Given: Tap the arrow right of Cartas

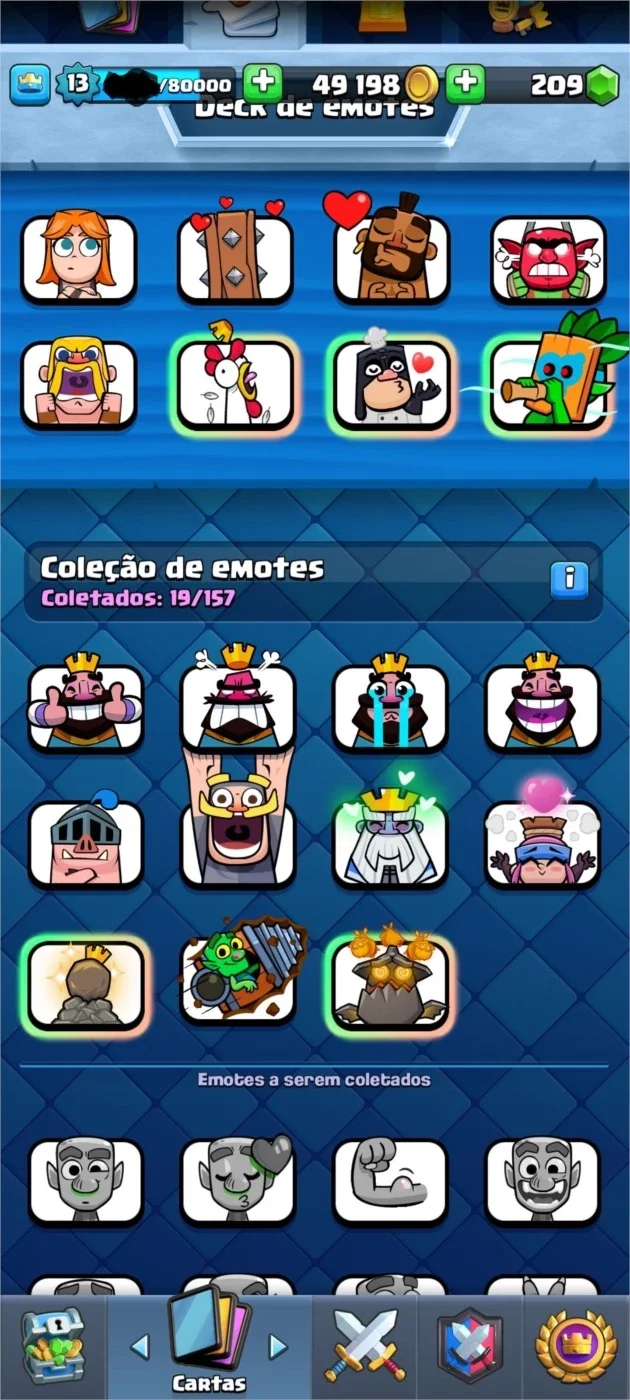Looking at the screenshot, I should [x=279, y=1347].
